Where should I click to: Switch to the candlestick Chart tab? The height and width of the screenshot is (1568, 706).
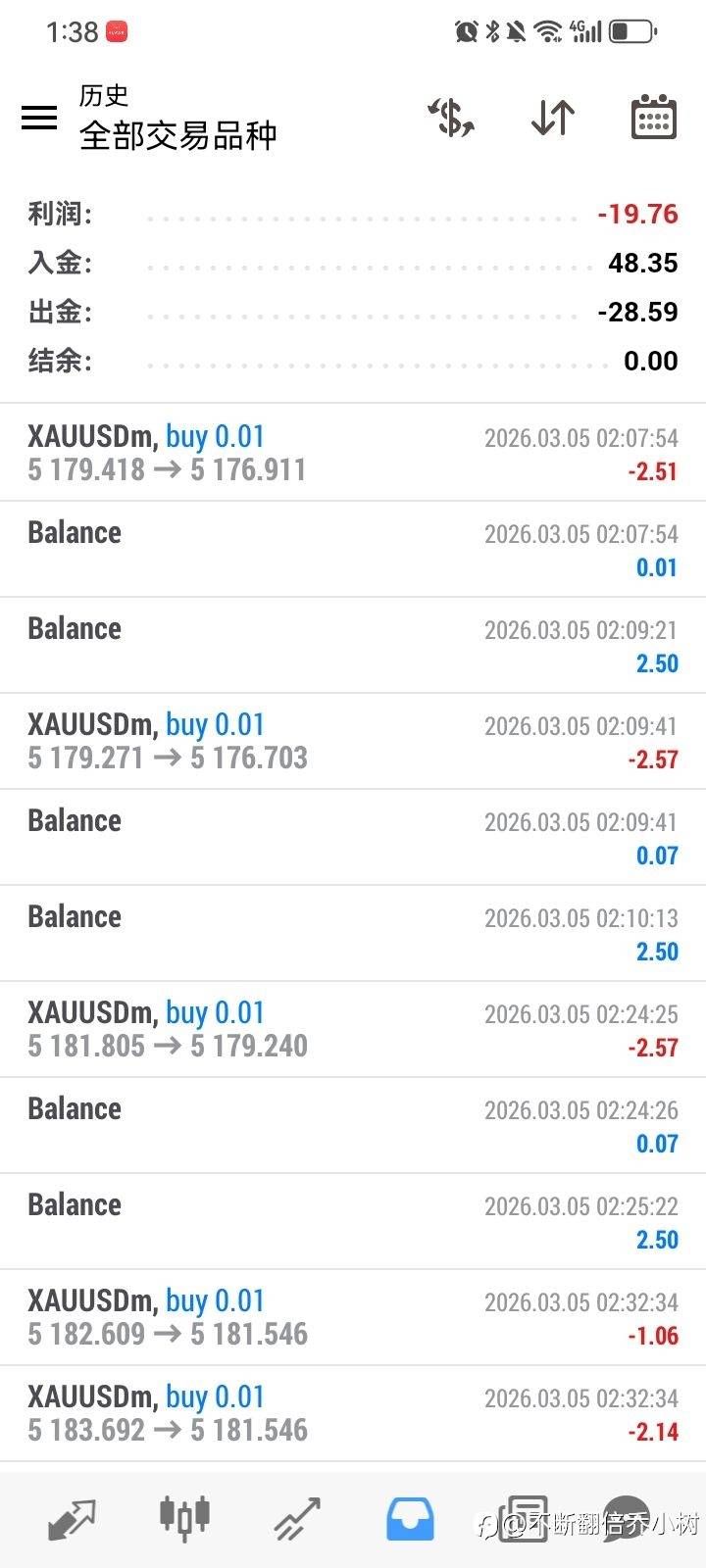tap(184, 1519)
